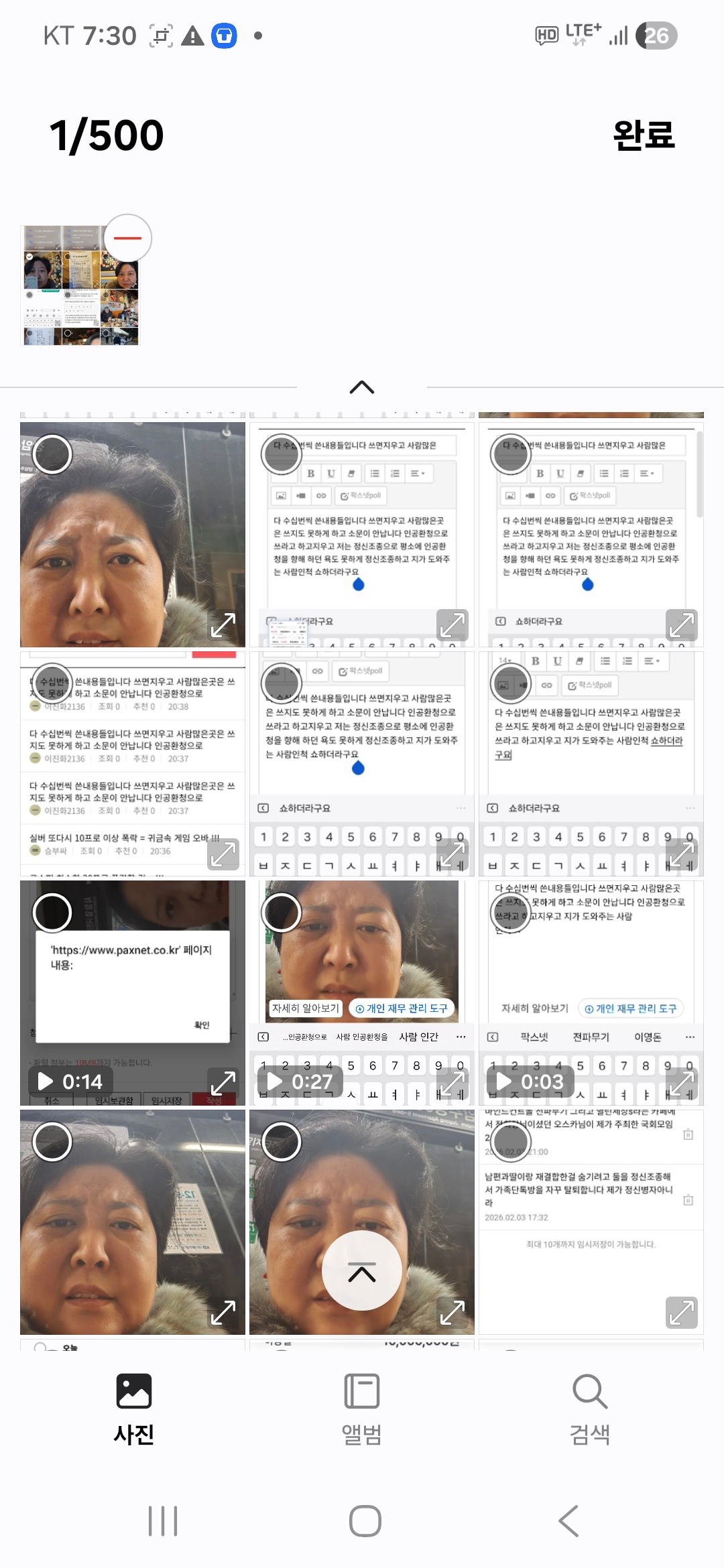Screen dimensions: 724x1568
Task: Tap 완료 to finish selection
Action: pos(643,135)
